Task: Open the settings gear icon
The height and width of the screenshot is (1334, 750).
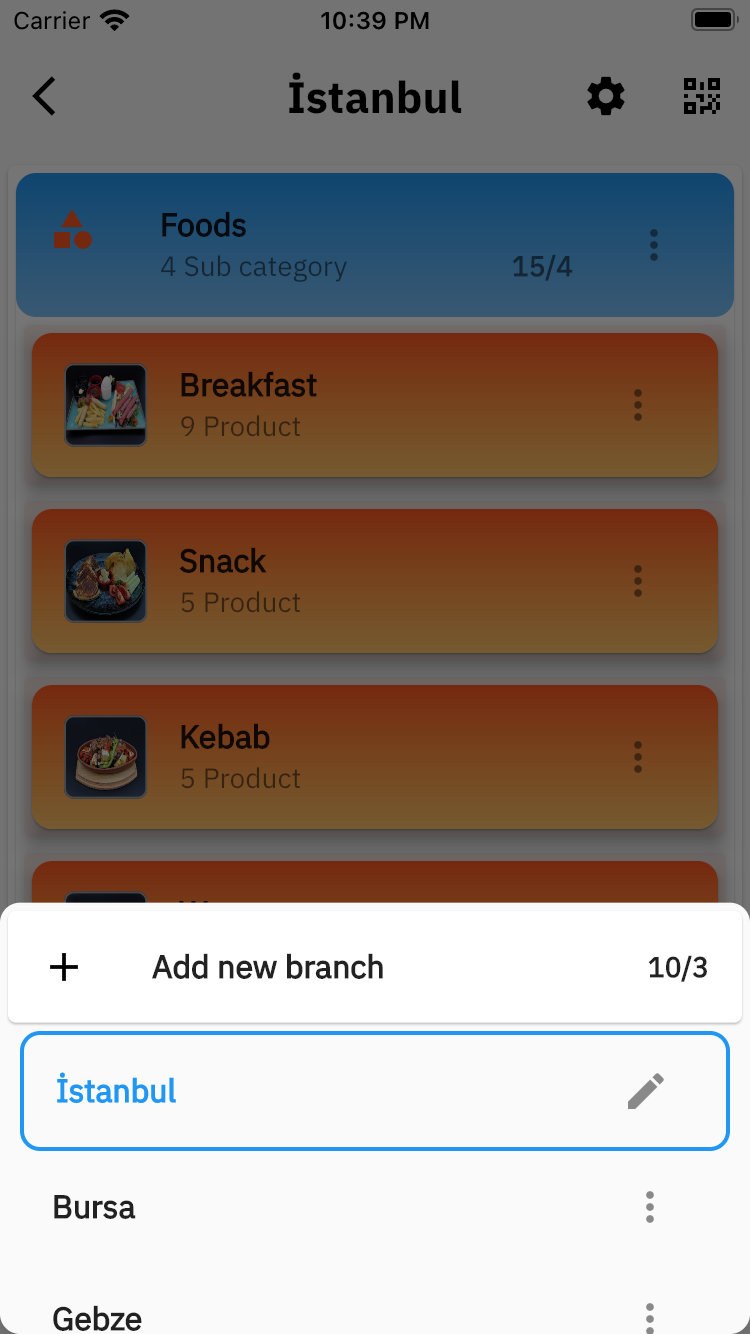Action: click(x=604, y=96)
